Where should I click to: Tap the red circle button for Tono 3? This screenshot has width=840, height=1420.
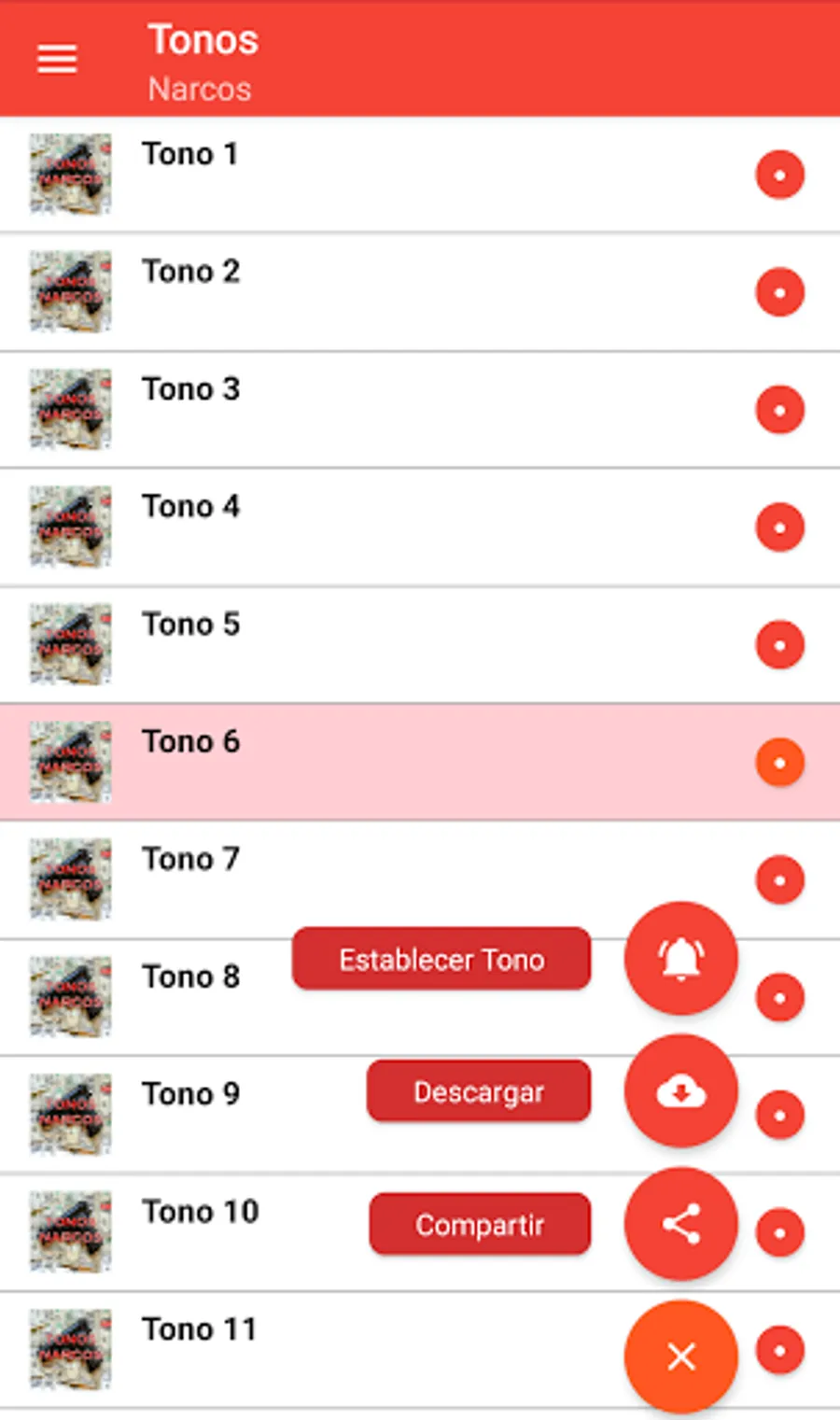[780, 410]
